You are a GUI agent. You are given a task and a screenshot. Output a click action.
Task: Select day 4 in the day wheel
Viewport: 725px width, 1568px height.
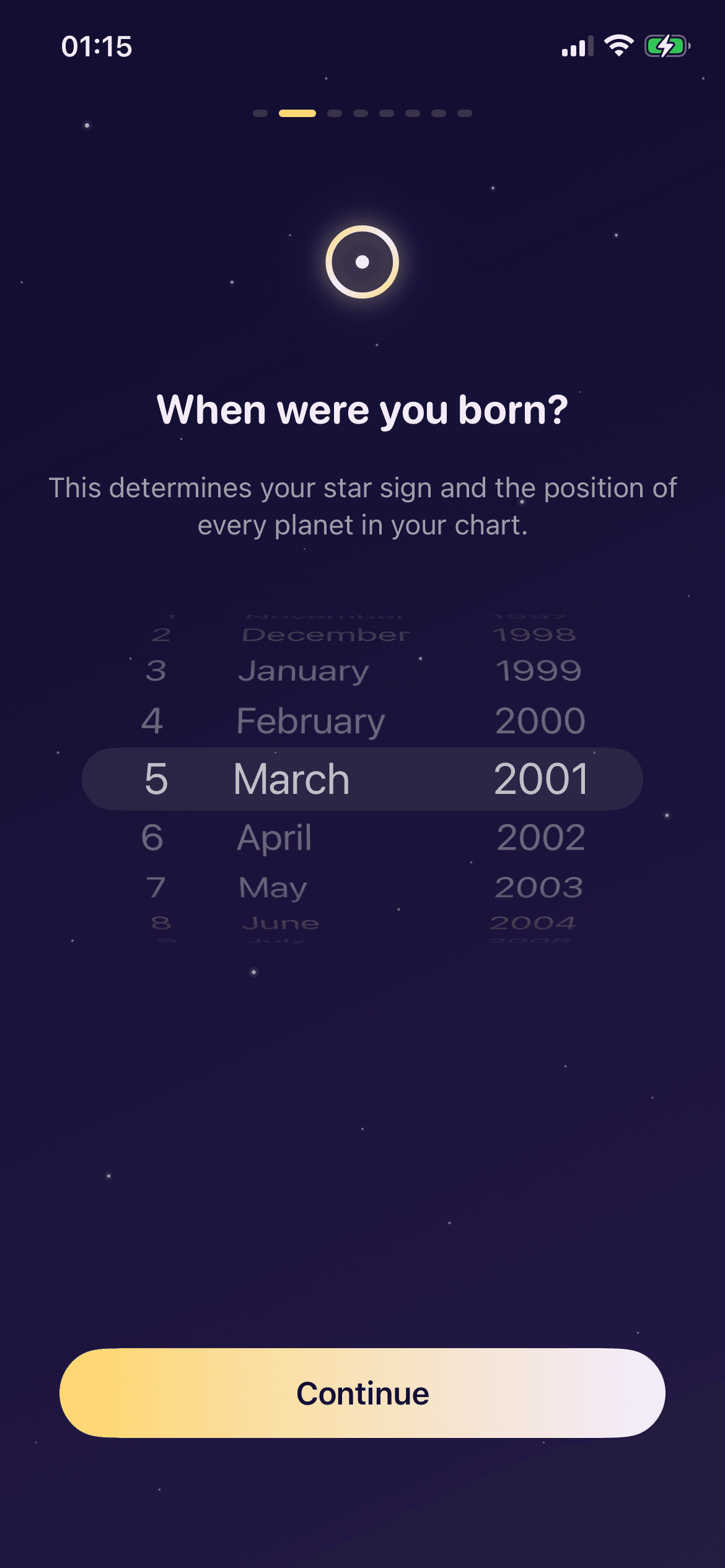click(156, 720)
